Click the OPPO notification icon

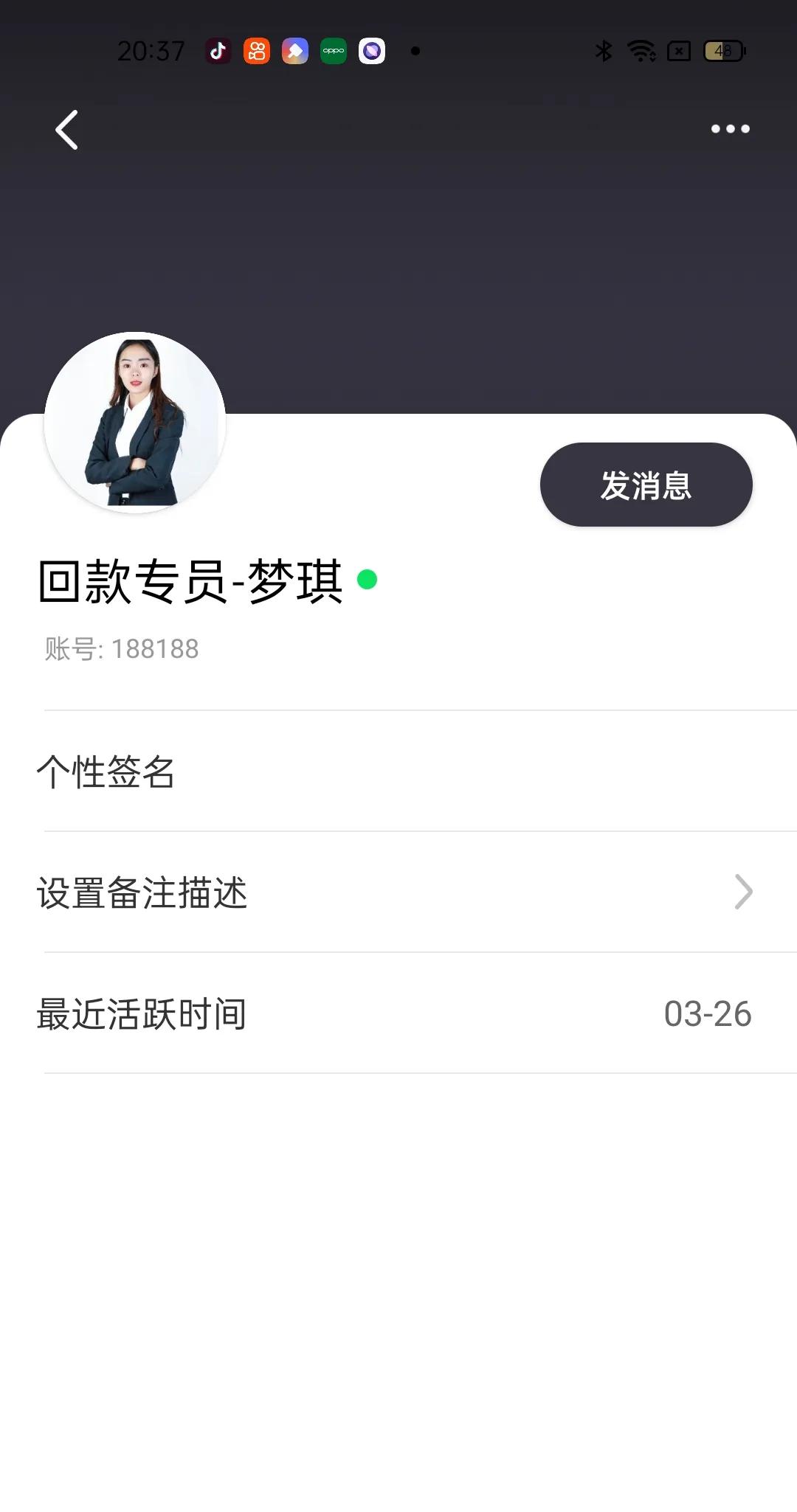pyautogui.click(x=333, y=52)
